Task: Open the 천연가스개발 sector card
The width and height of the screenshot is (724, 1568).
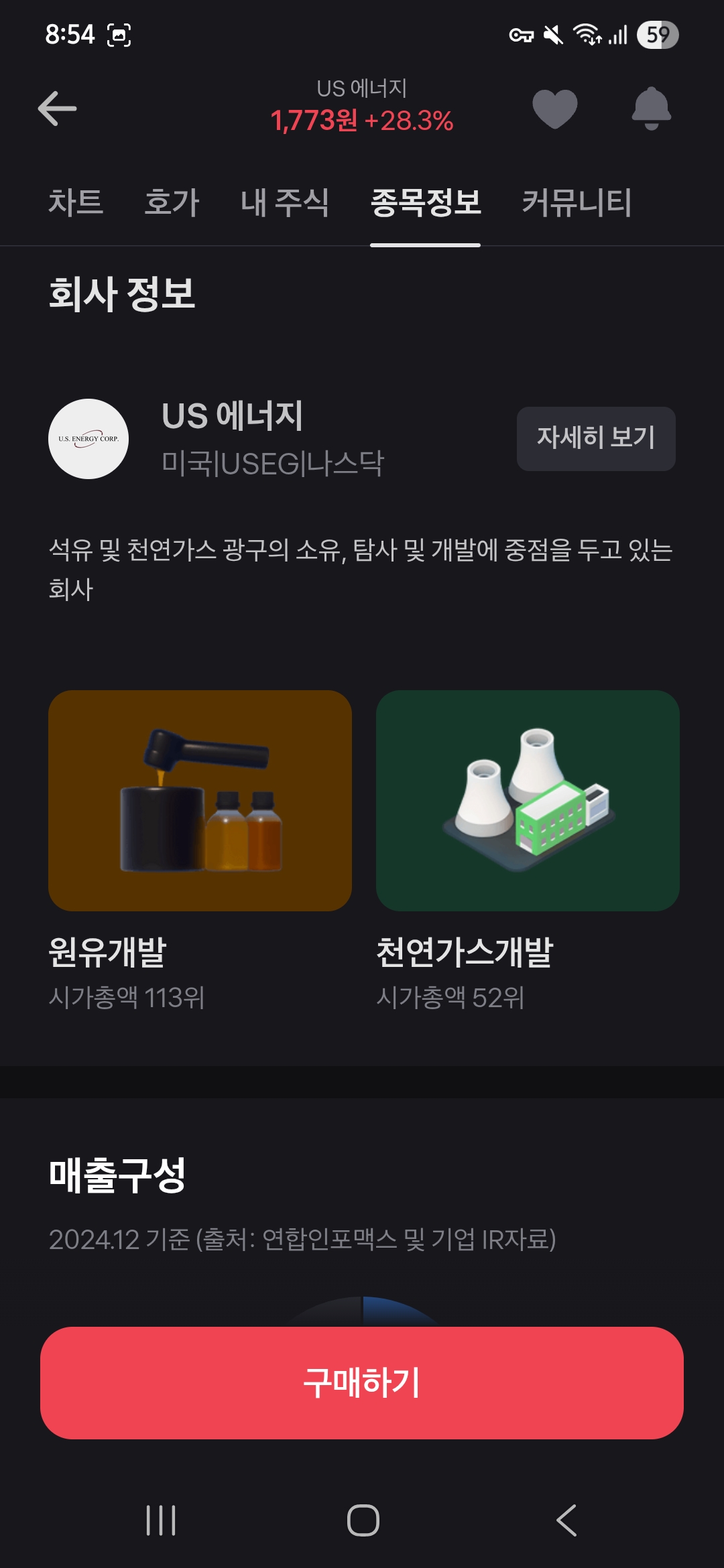Action: pyautogui.click(x=528, y=801)
